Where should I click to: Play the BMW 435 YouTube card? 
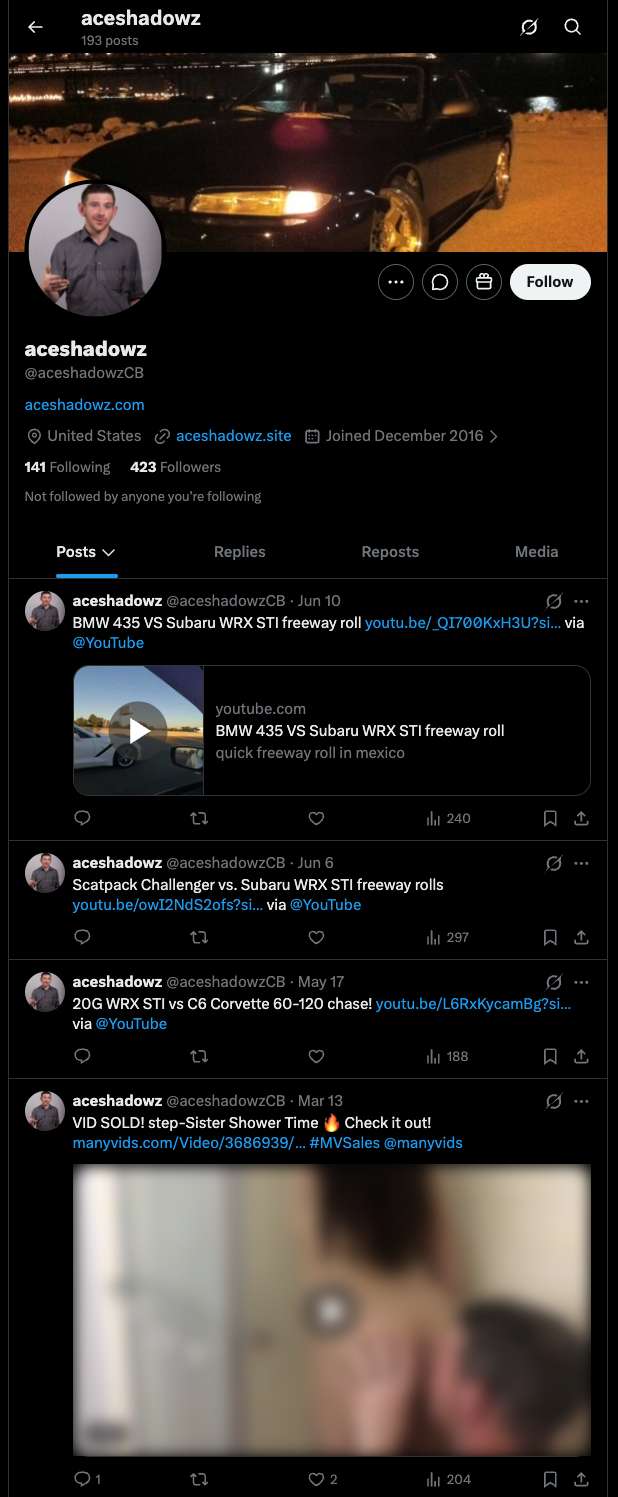click(139, 731)
